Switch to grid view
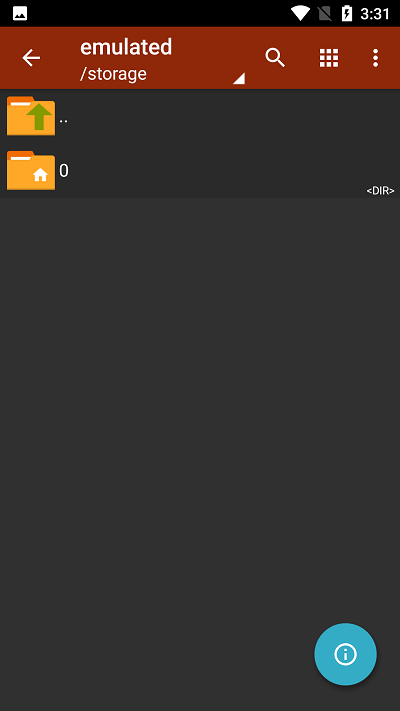Screen dimensions: 400x711 pyautogui.click(x=329, y=58)
